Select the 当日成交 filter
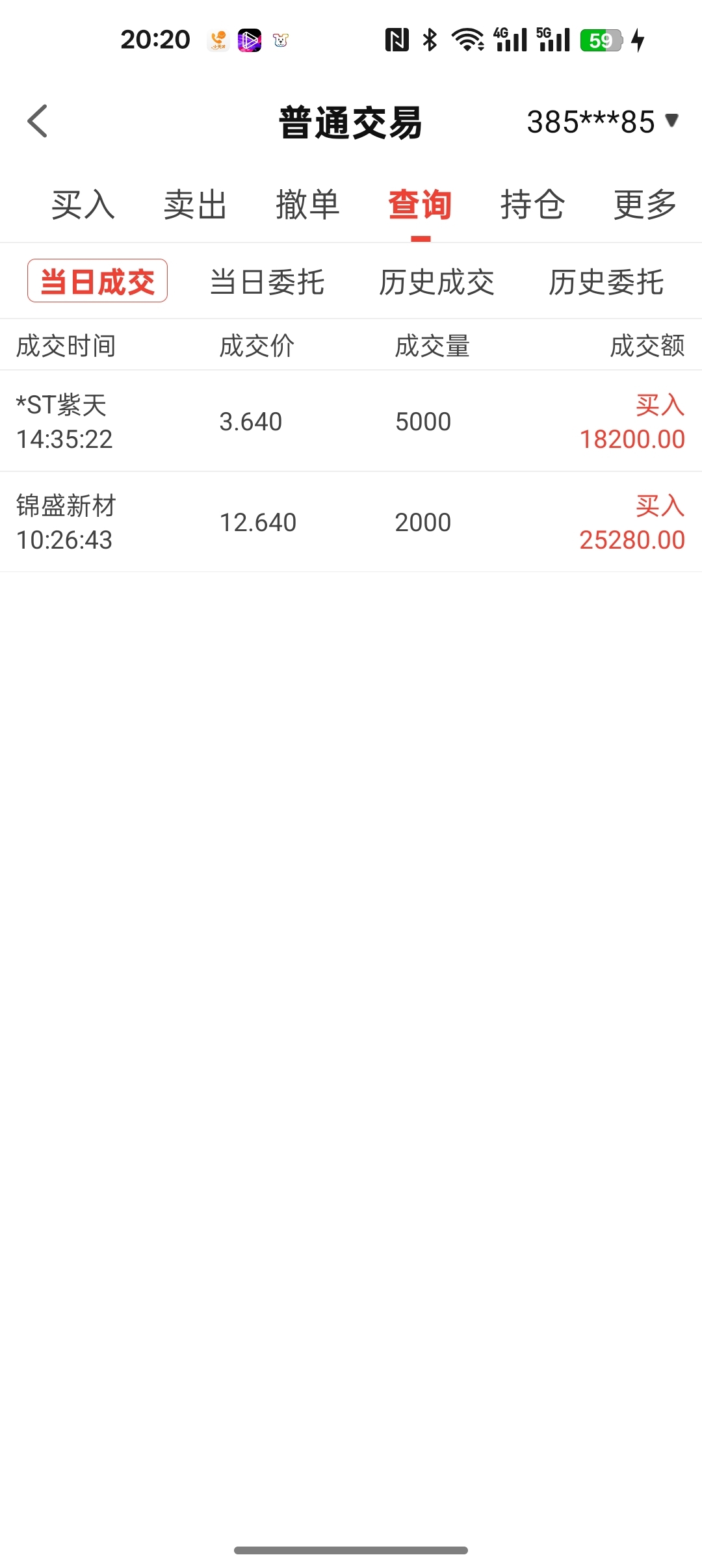The height and width of the screenshot is (1568, 702). coord(97,281)
